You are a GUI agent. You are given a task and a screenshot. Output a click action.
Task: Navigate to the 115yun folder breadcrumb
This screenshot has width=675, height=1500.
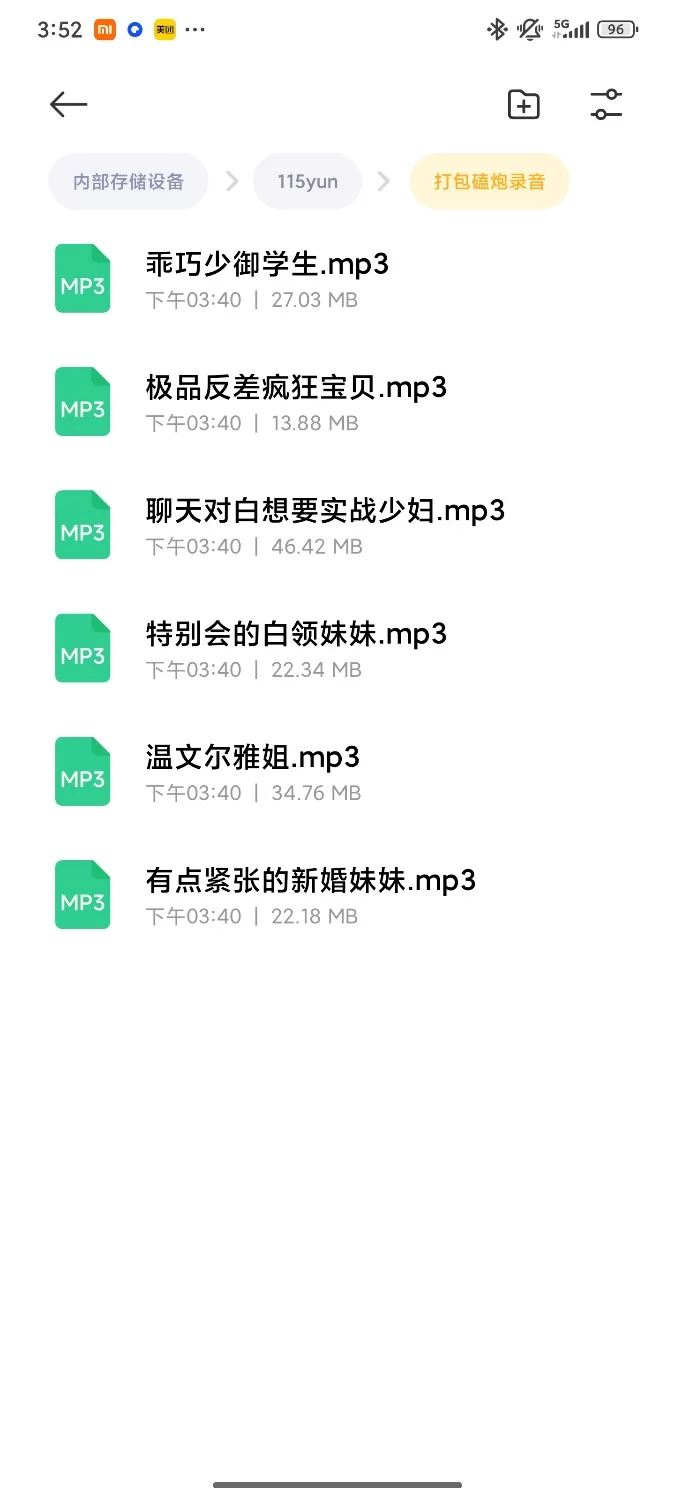pos(307,182)
